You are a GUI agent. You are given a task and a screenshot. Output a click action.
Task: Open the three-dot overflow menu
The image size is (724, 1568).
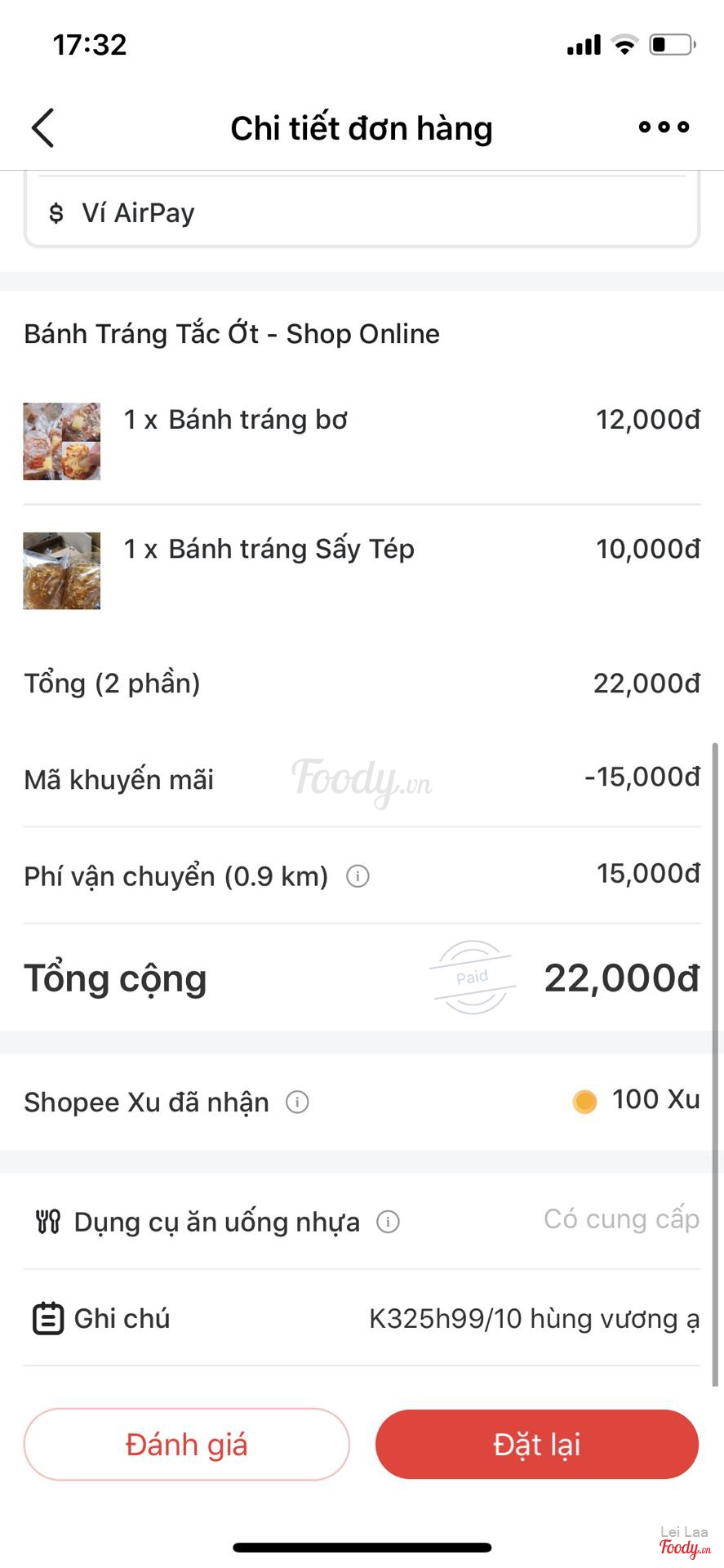[x=664, y=127]
